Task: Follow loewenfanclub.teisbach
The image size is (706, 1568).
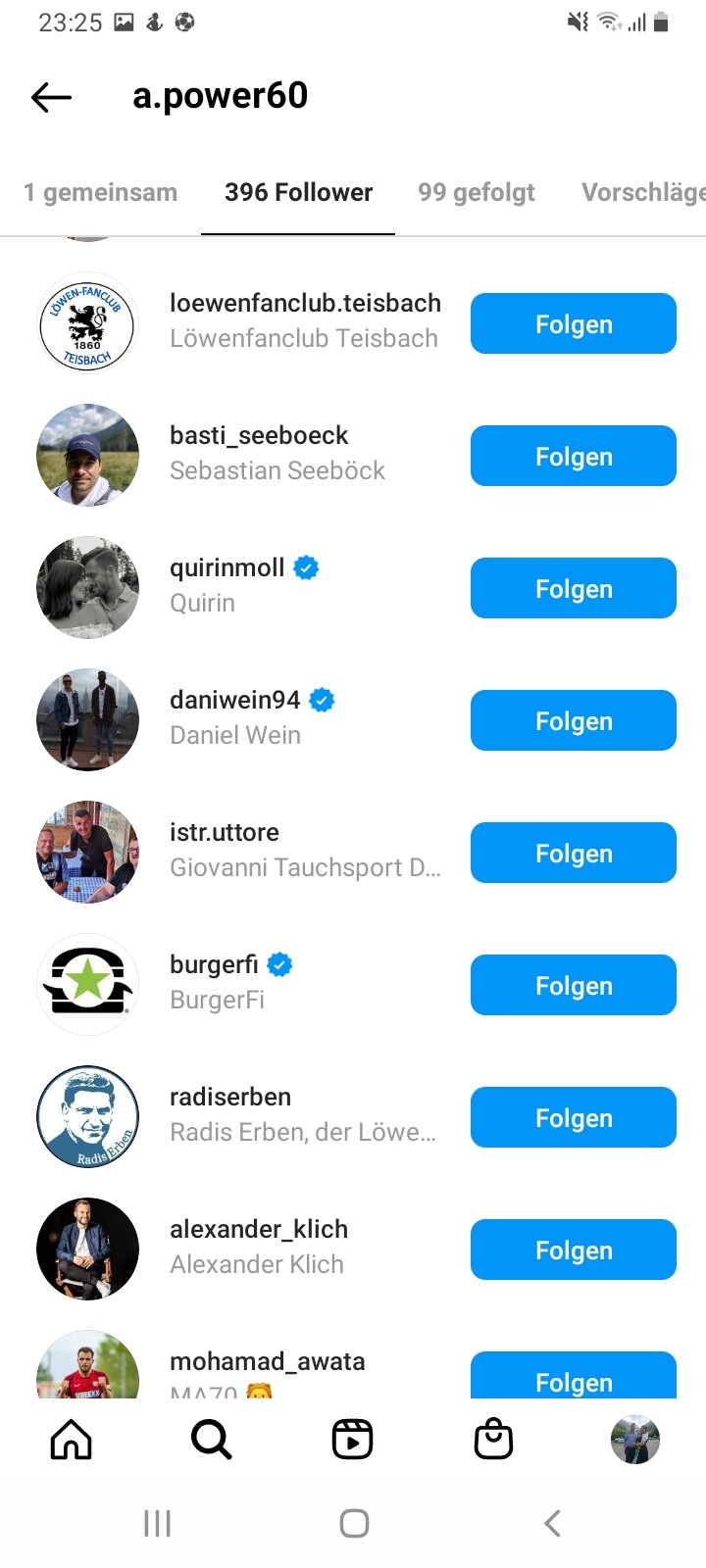Action: coord(574,323)
